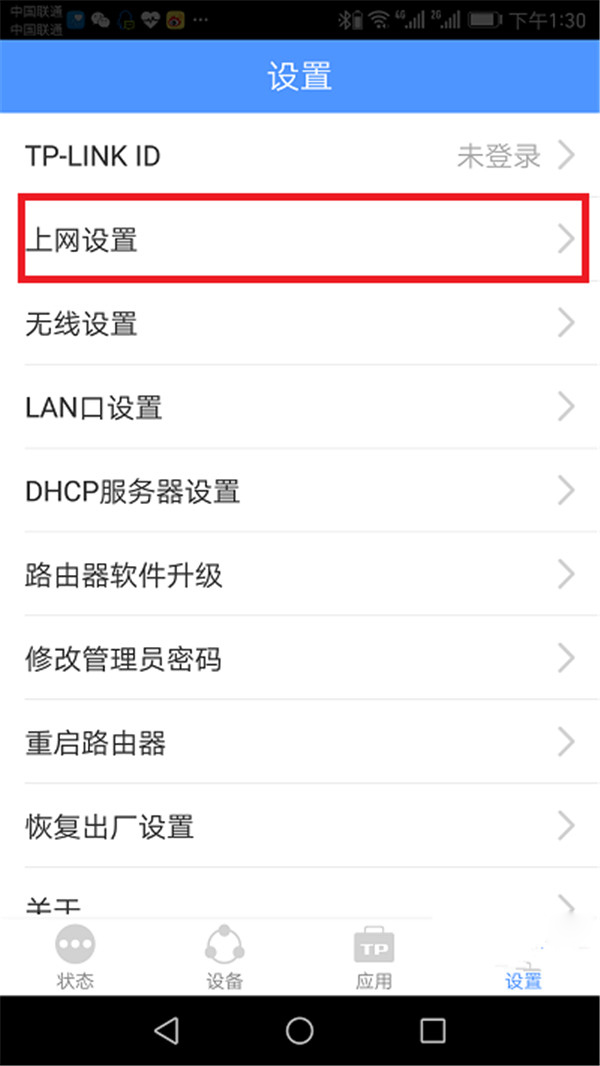This screenshot has height=1066, width=600.
Task: Go to the home screen
Action: pos(300,1030)
